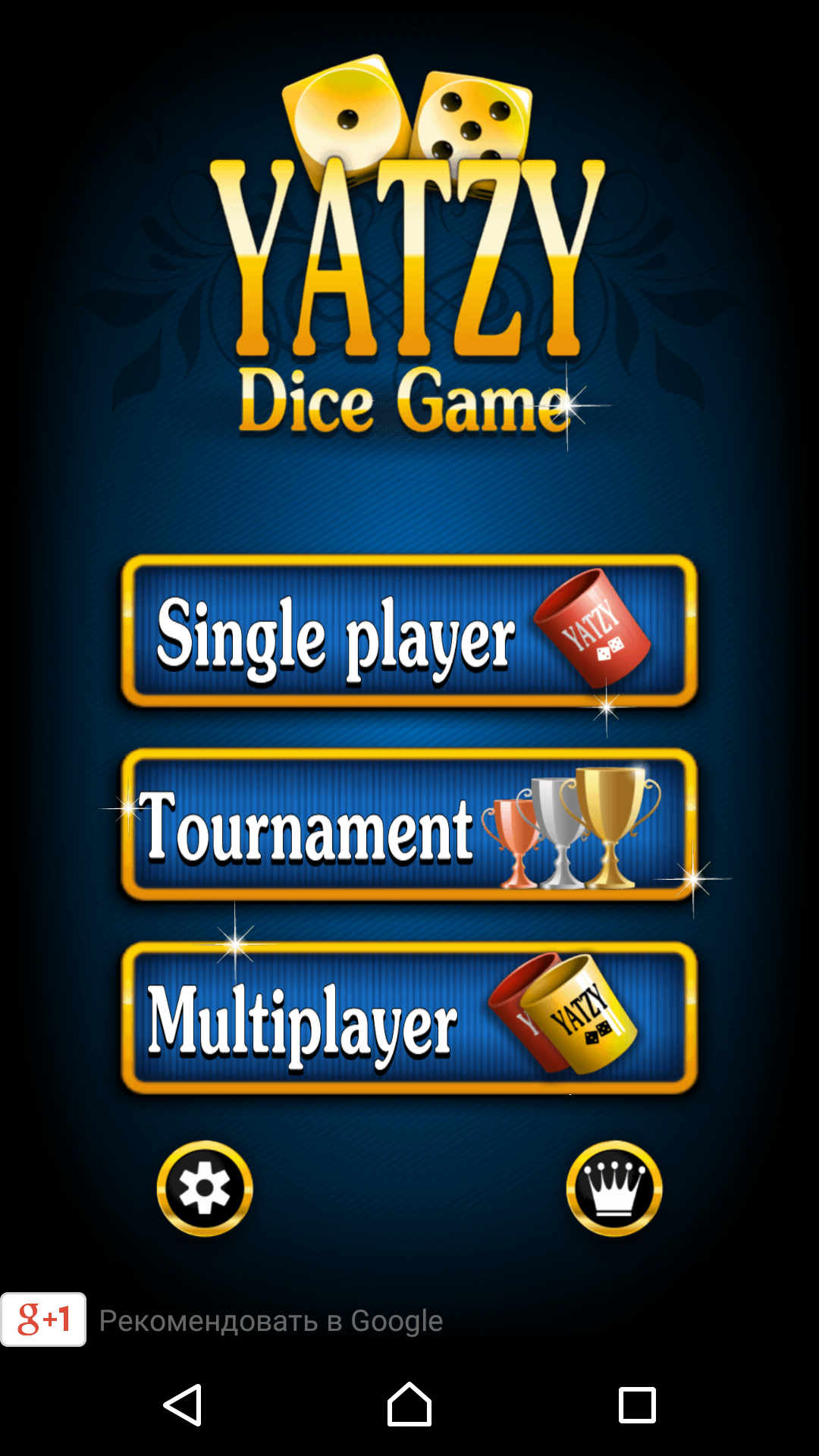Screen dimensions: 819x1456
Task: Go back using system back button
Action: (183, 1405)
